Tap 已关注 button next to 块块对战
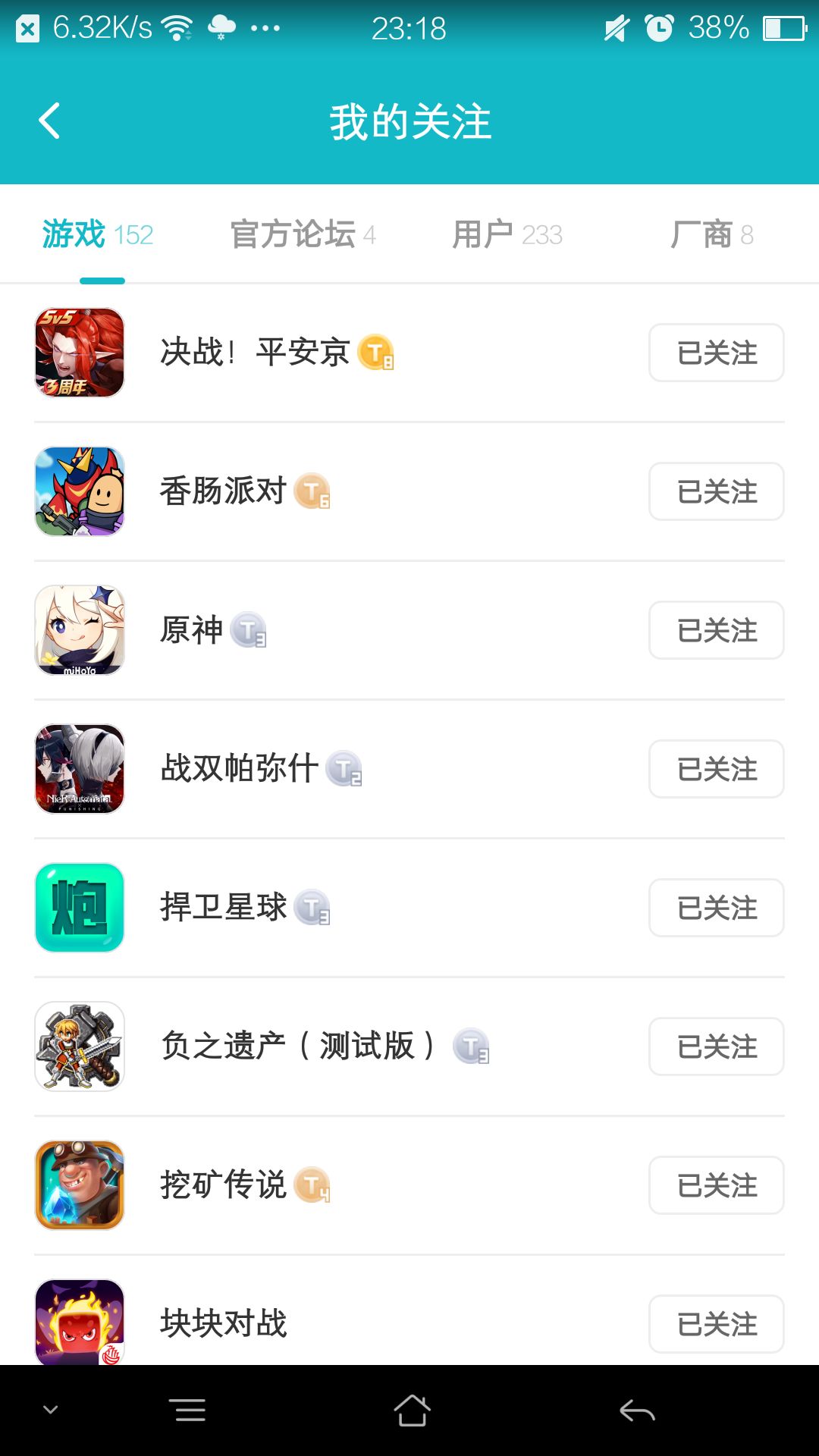This screenshot has height=1456, width=819. pos(716,1324)
